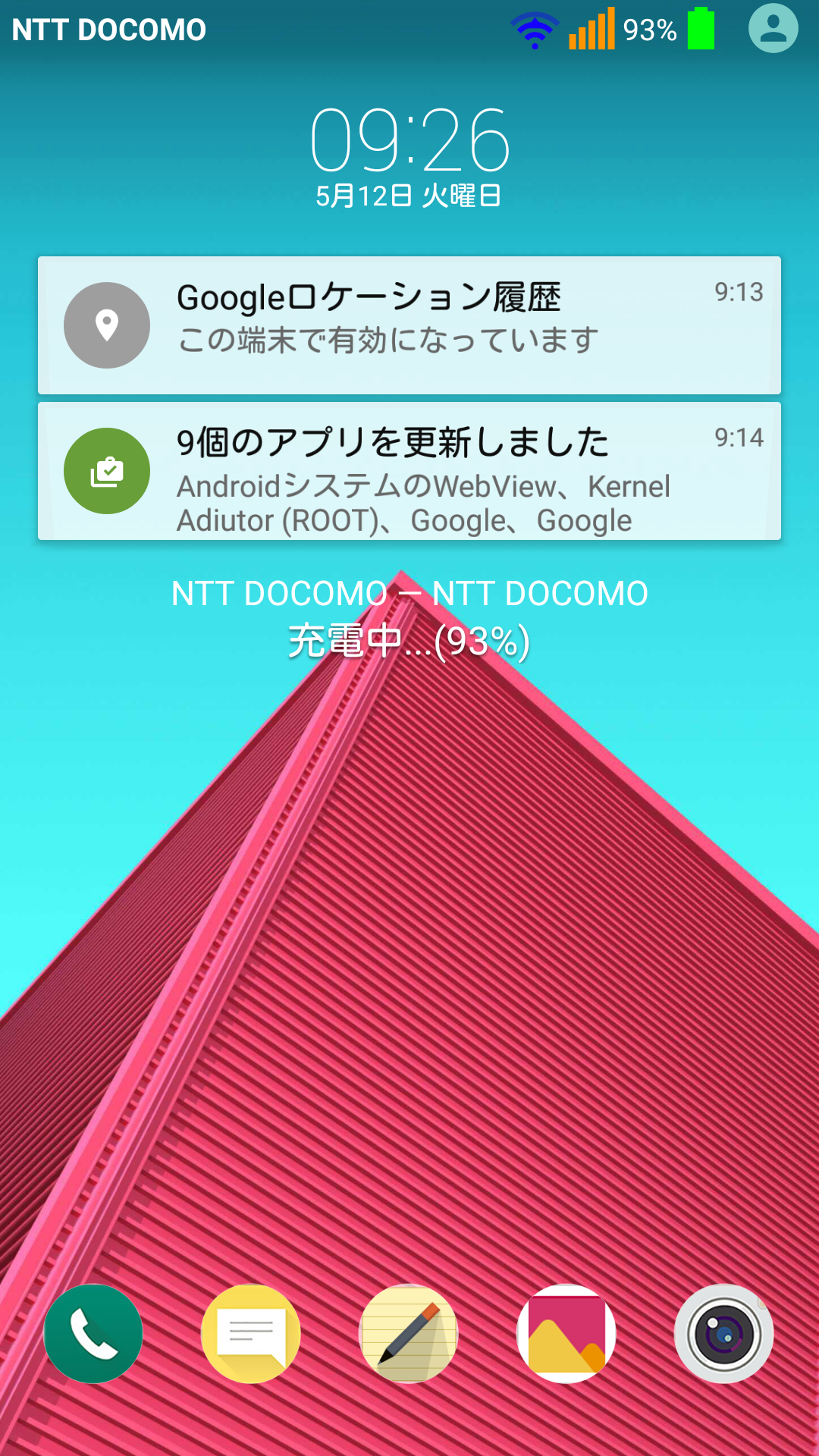Launch the camera shortcut
The width and height of the screenshot is (819, 1456).
pos(724,1334)
